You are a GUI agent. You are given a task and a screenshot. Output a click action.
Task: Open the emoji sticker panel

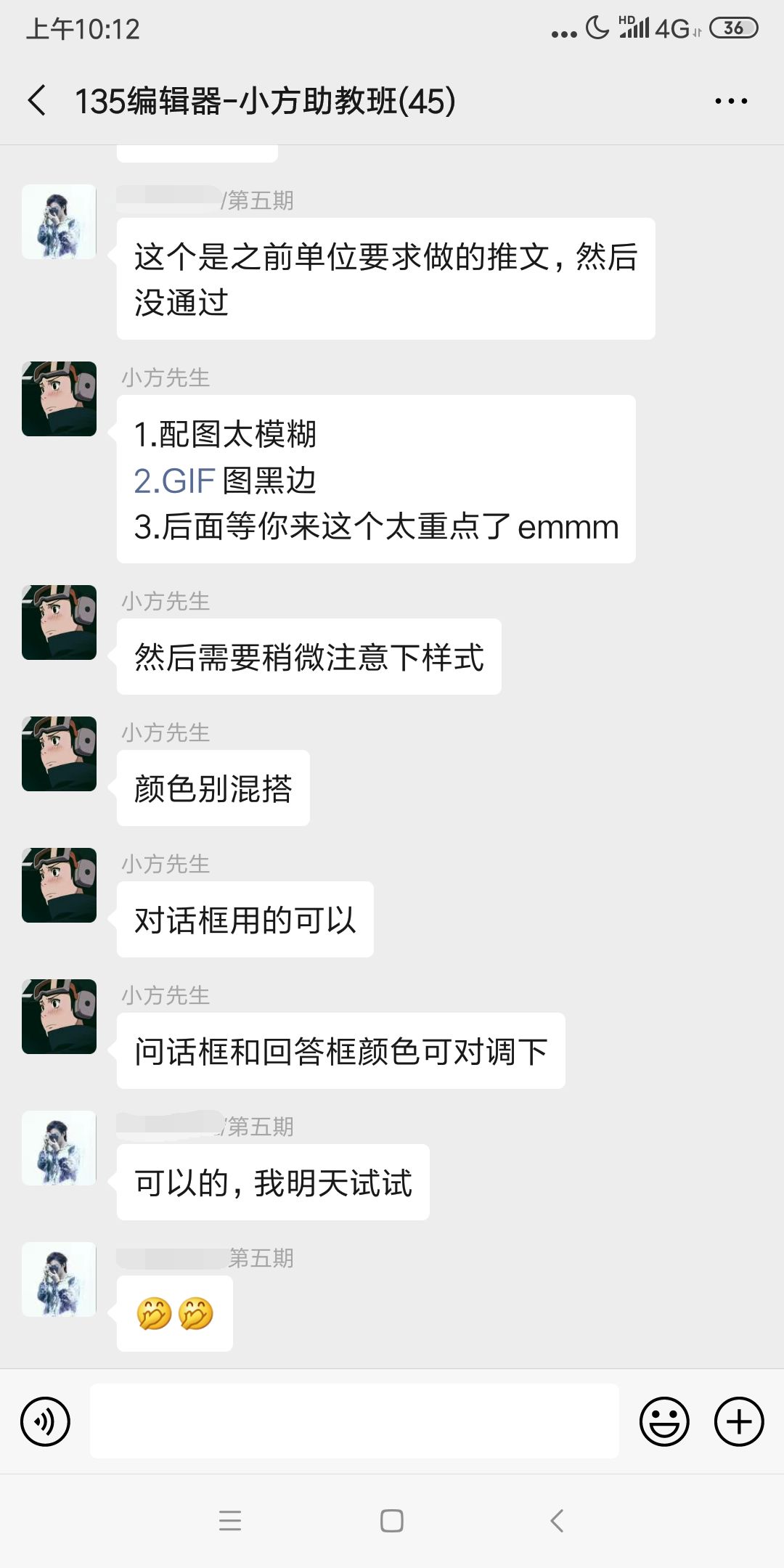663,1421
